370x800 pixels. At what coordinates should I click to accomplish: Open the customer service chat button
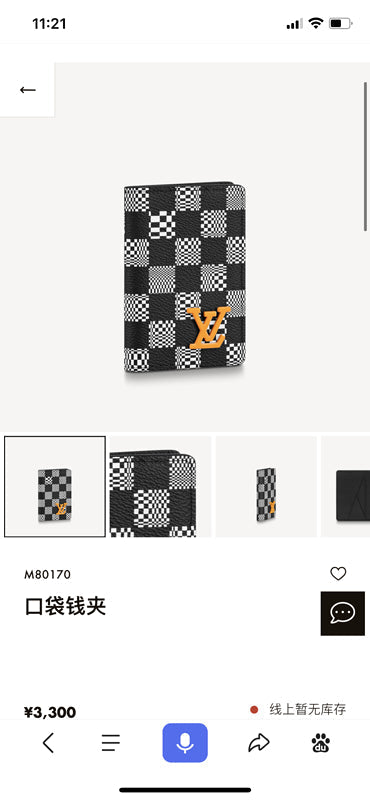point(342,613)
